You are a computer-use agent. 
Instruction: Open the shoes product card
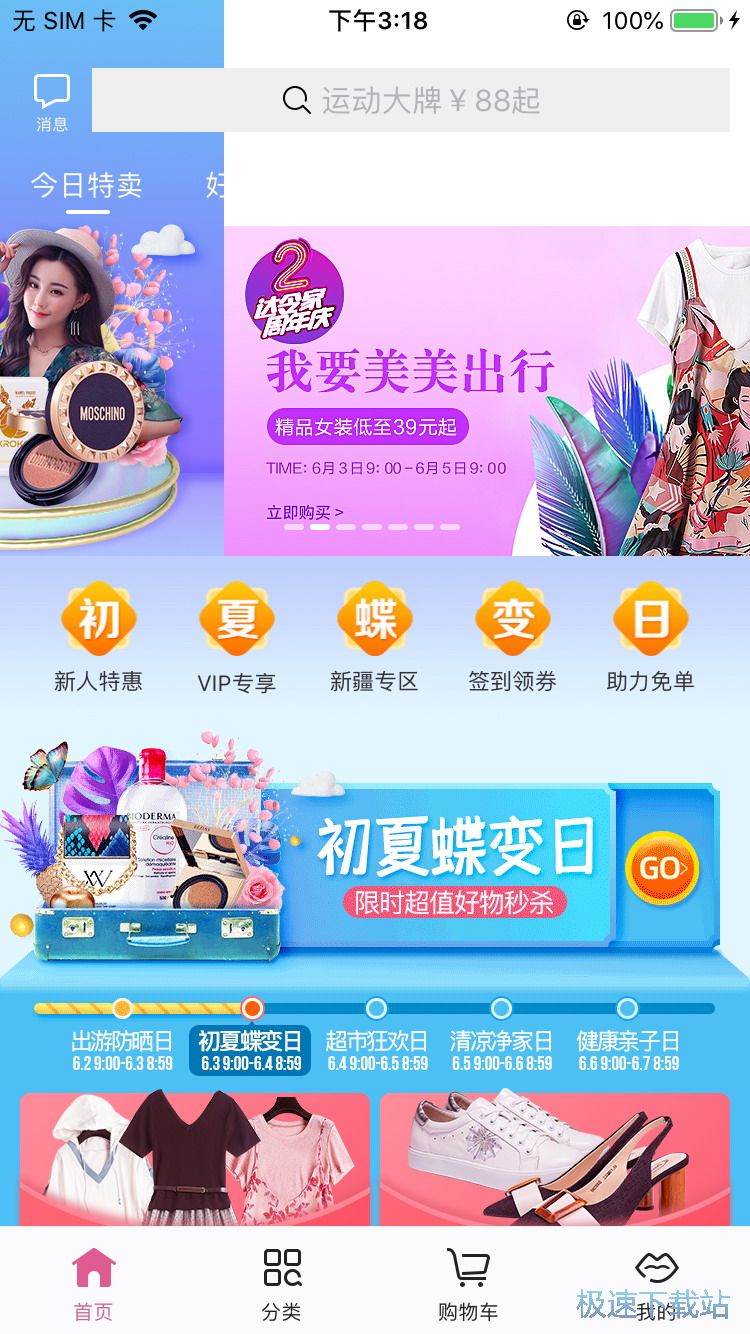click(x=555, y=1158)
